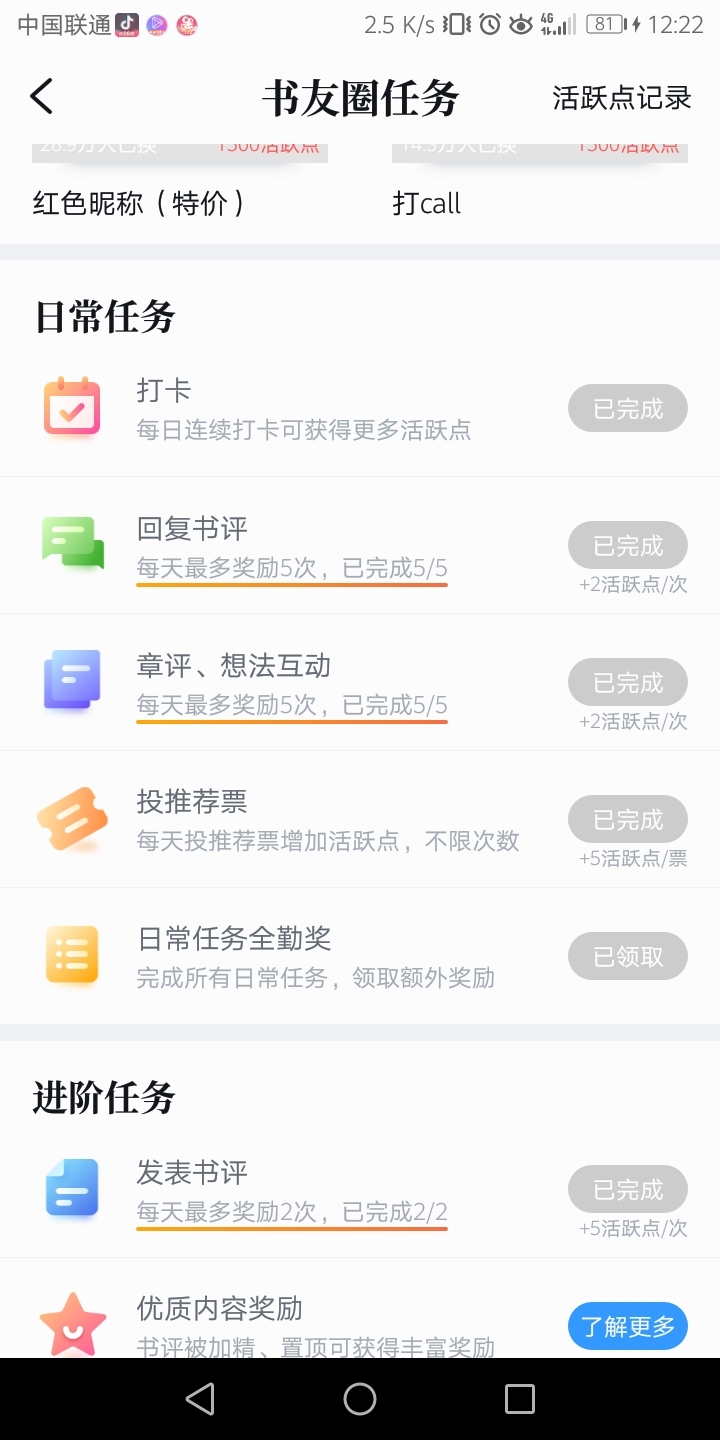Viewport: 720px width, 1440px height.
Task: Tap 已完成 button for 发表书评
Action: click(x=628, y=1190)
